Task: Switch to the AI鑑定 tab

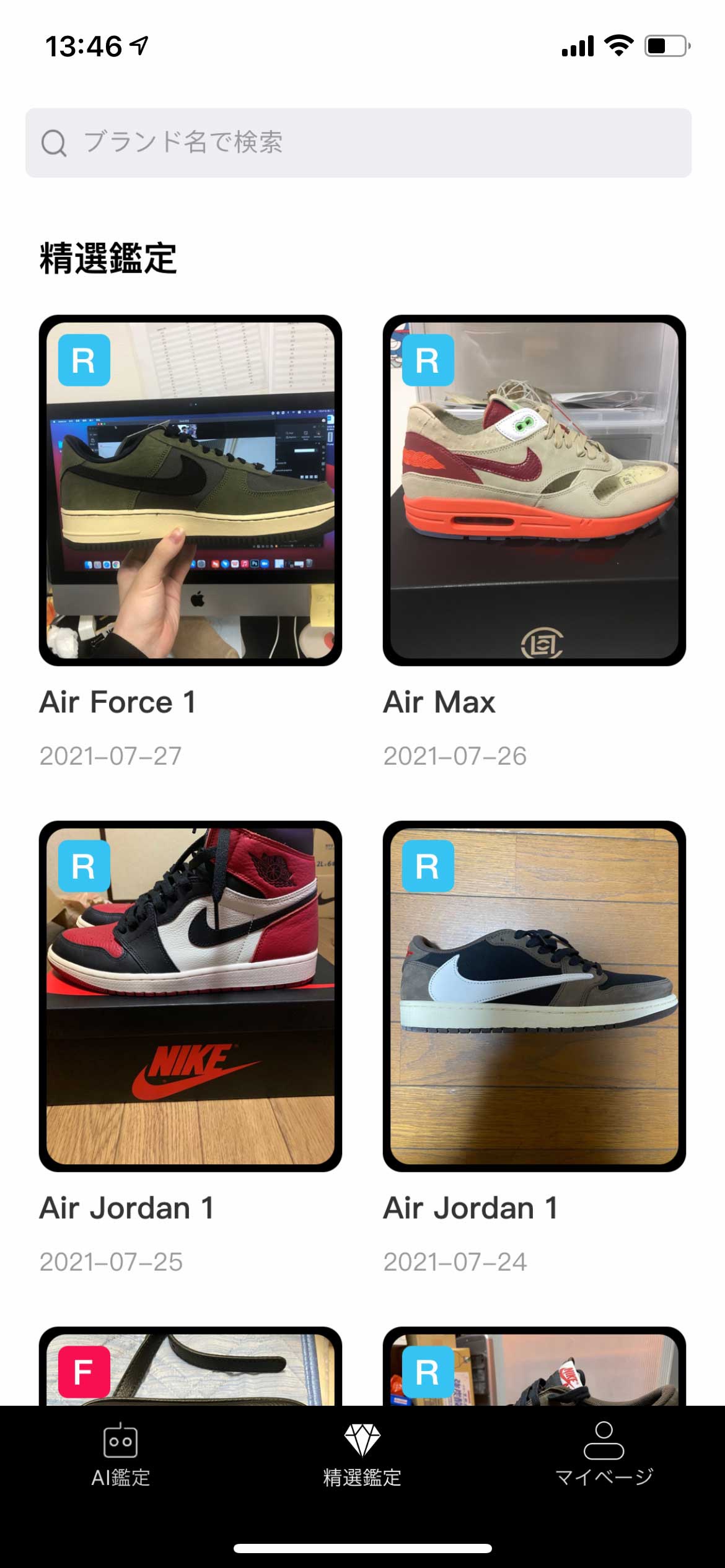Action: [121, 1455]
